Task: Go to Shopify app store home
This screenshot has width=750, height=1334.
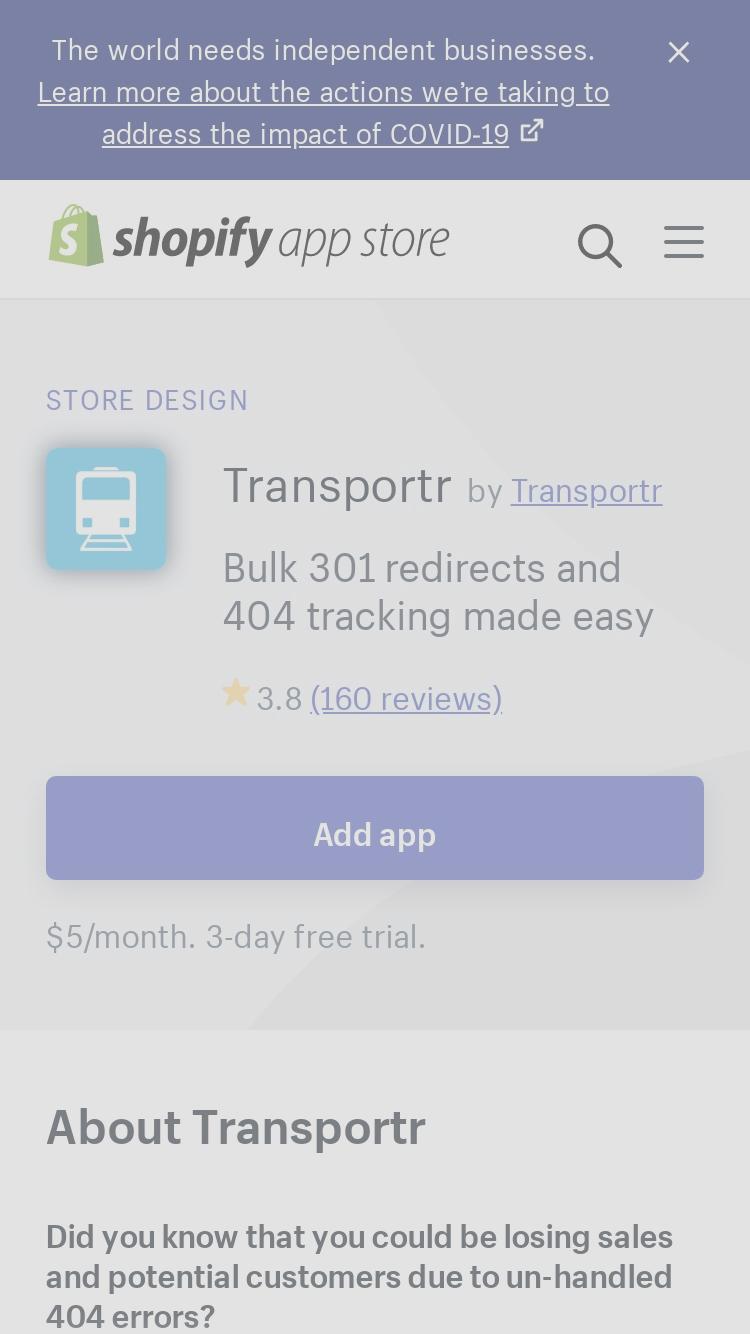Action: point(249,237)
